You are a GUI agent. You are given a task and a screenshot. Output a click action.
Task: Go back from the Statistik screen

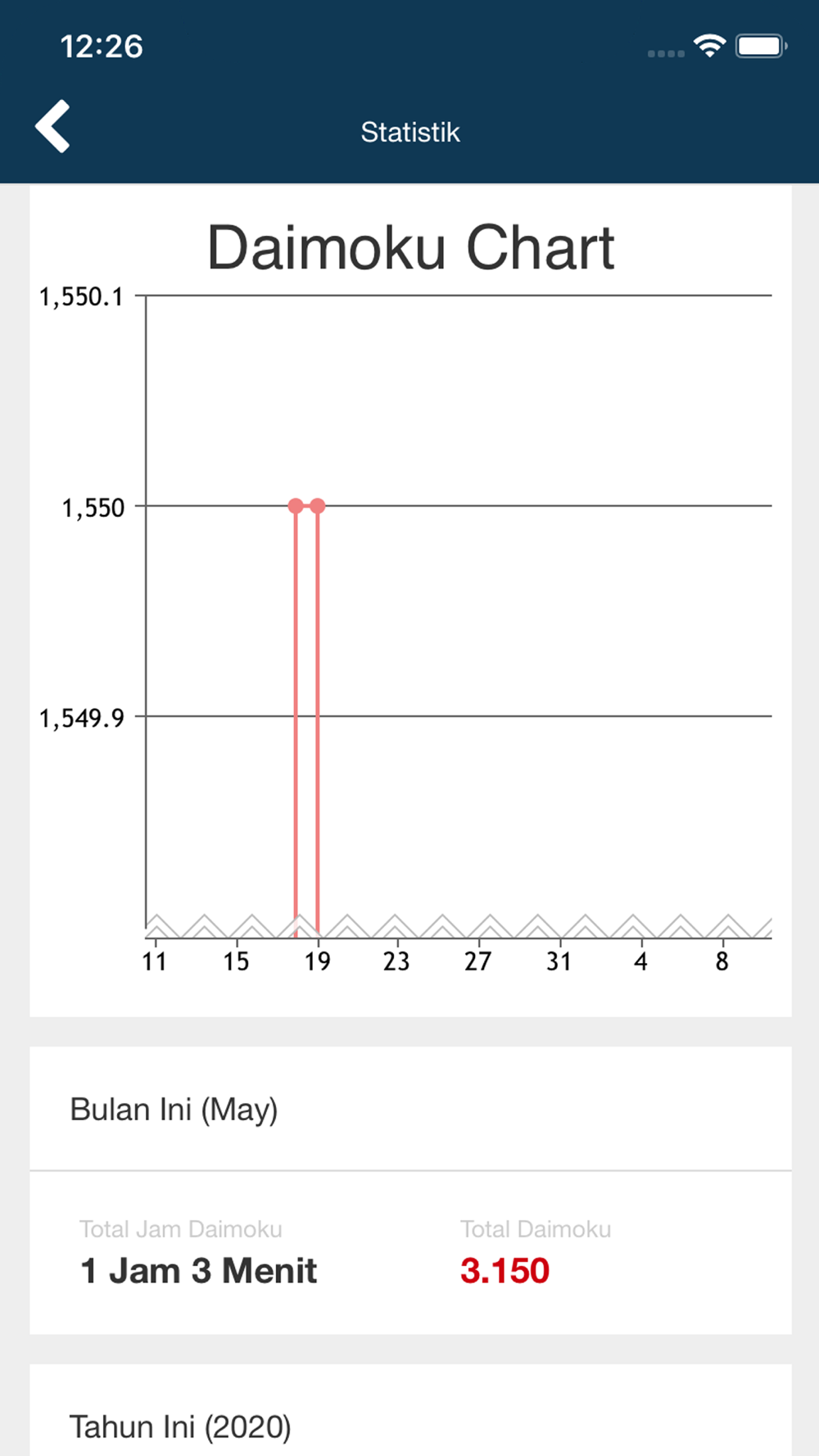52,127
